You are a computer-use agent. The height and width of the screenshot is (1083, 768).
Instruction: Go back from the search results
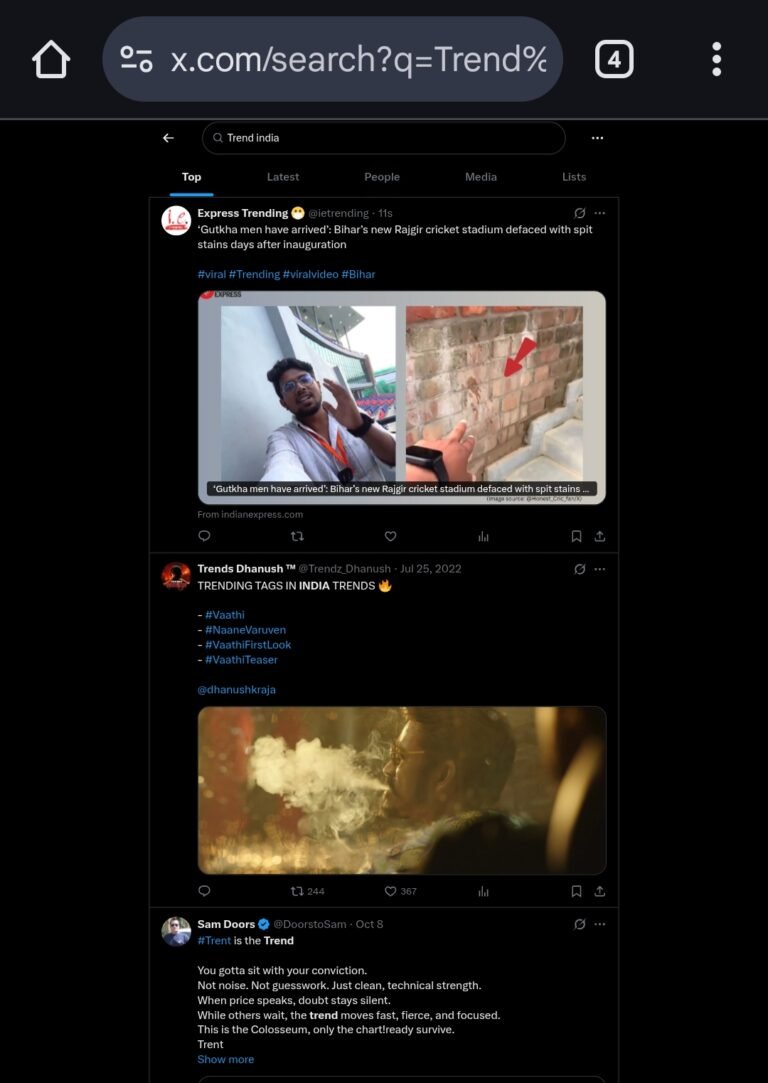(x=168, y=138)
